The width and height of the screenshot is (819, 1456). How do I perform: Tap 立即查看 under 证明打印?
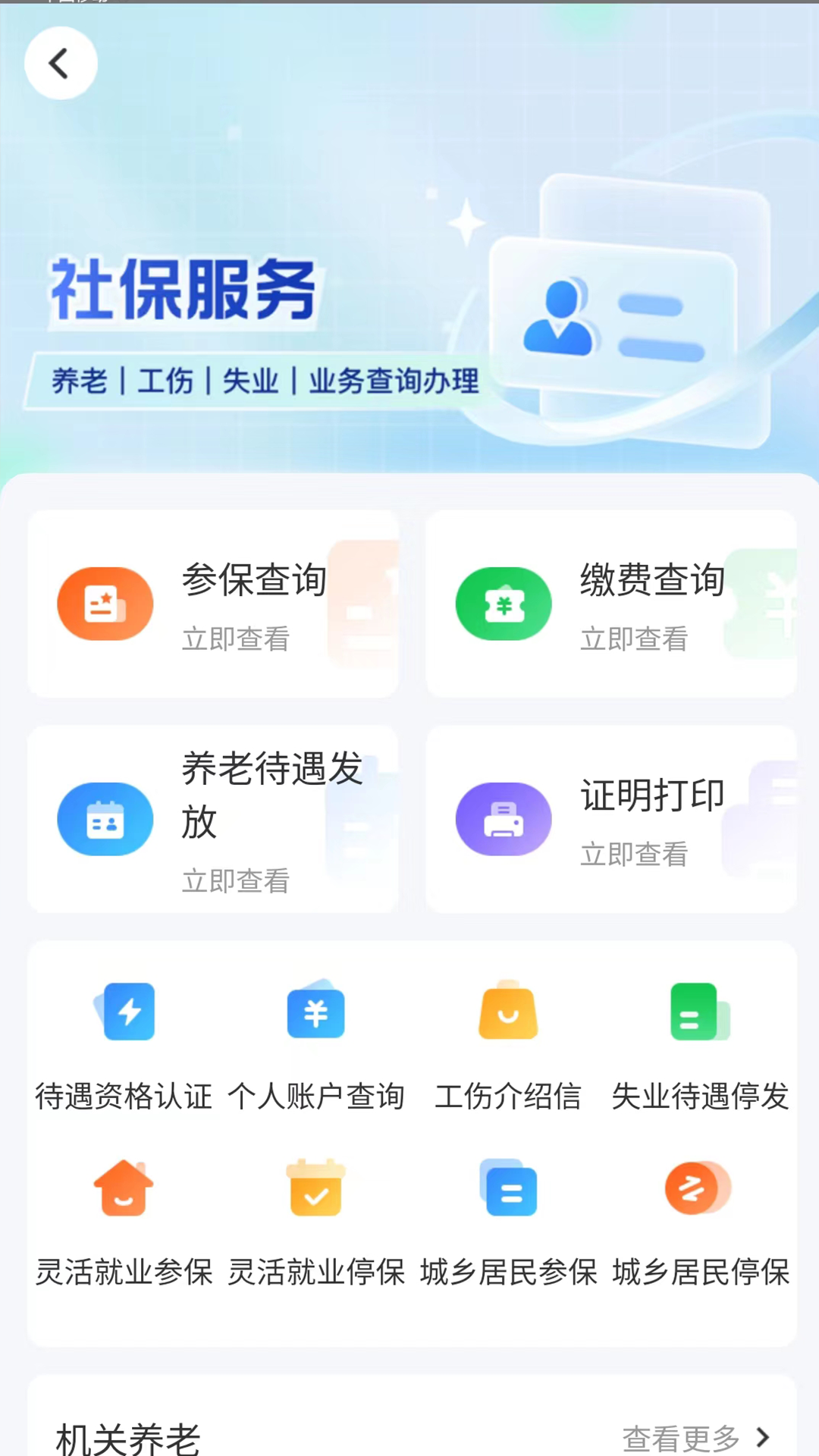(635, 854)
